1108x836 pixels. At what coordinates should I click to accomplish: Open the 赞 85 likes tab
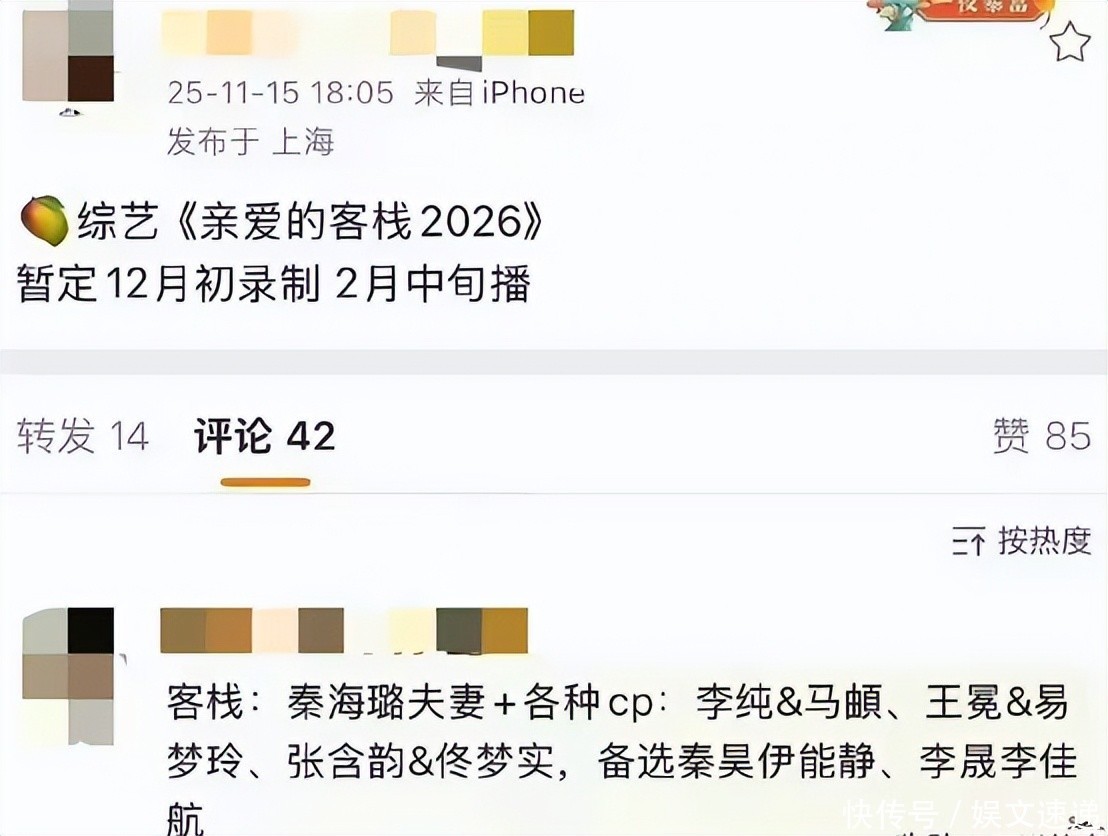point(1042,435)
